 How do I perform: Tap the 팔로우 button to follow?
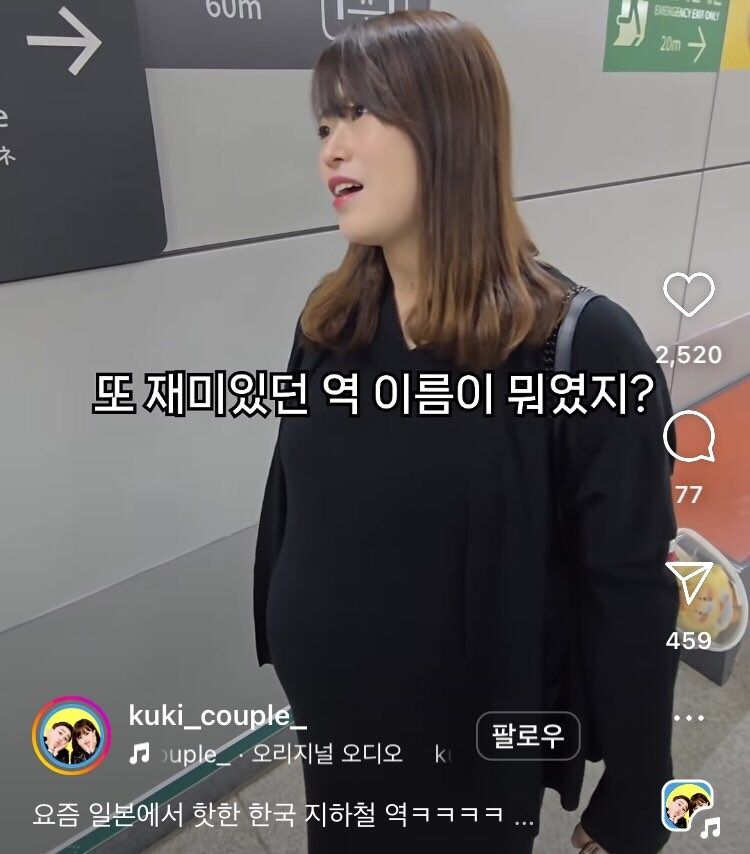tap(528, 737)
